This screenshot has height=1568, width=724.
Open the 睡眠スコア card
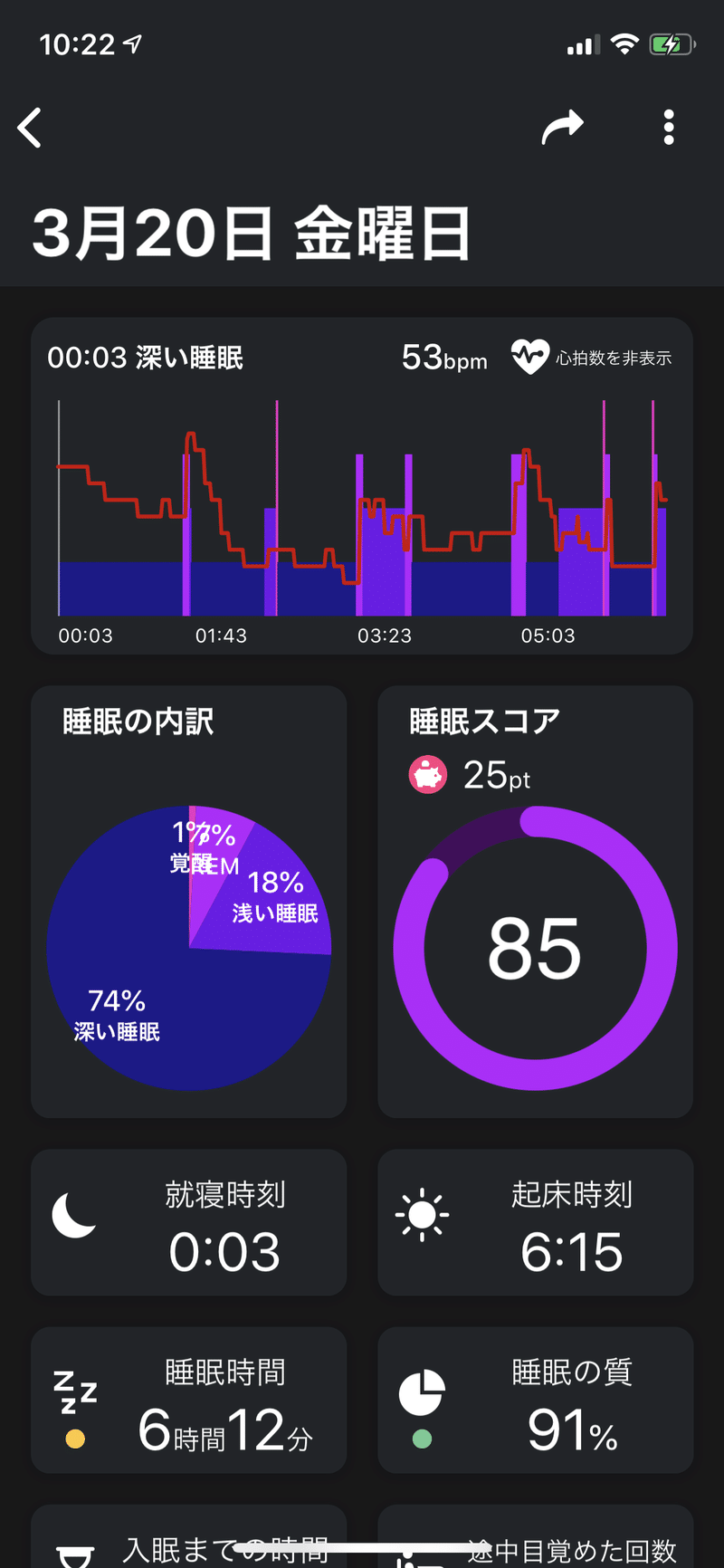click(535, 902)
